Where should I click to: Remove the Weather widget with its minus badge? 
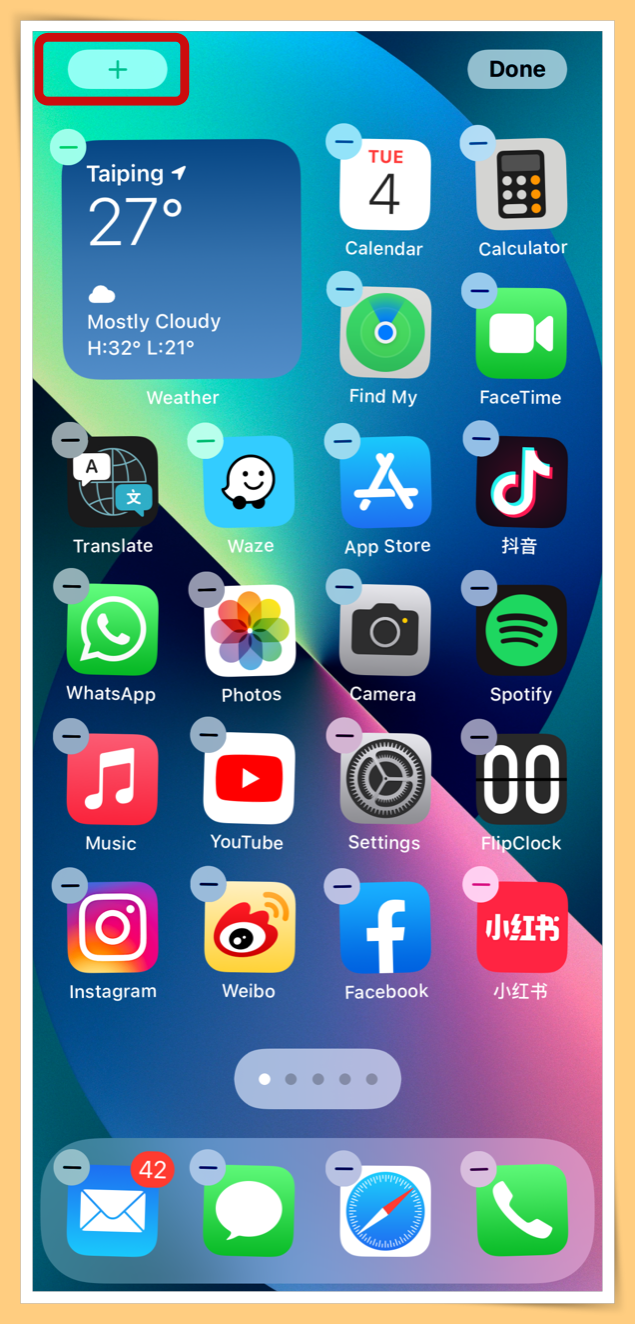68,148
